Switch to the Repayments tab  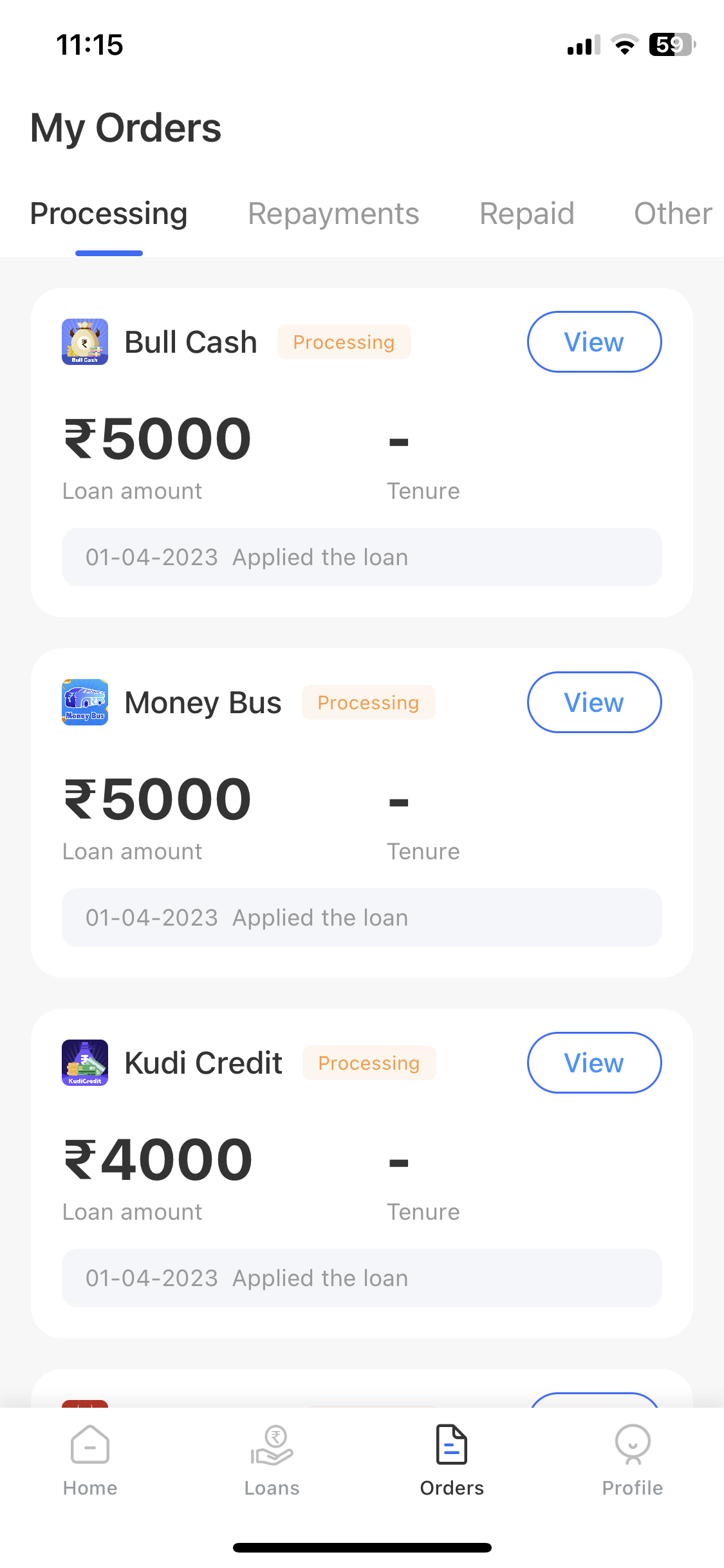coord(333,214)
